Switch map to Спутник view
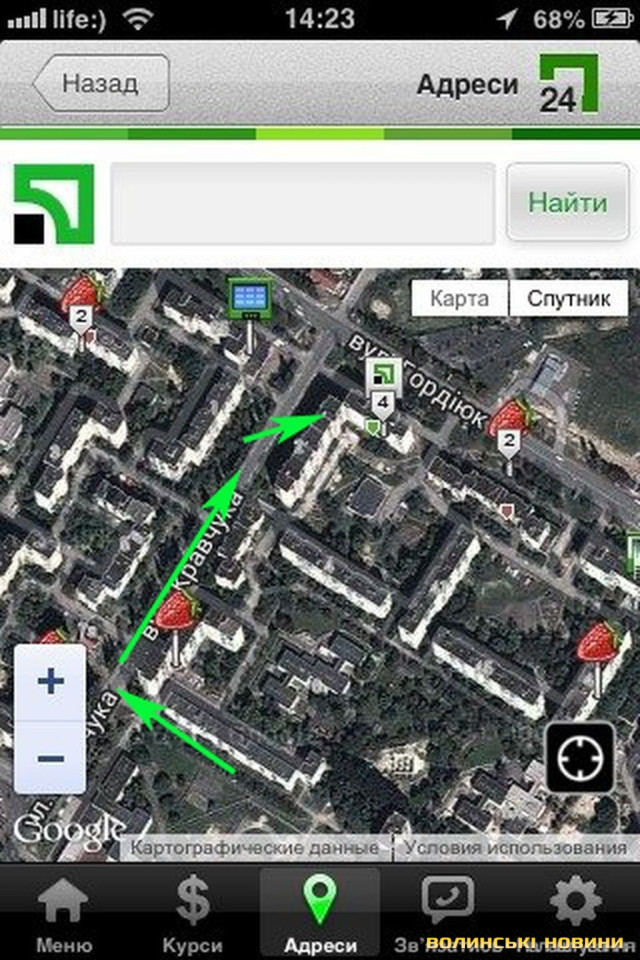The height and width of the screenshot is (960, 640). pos(568,299)
